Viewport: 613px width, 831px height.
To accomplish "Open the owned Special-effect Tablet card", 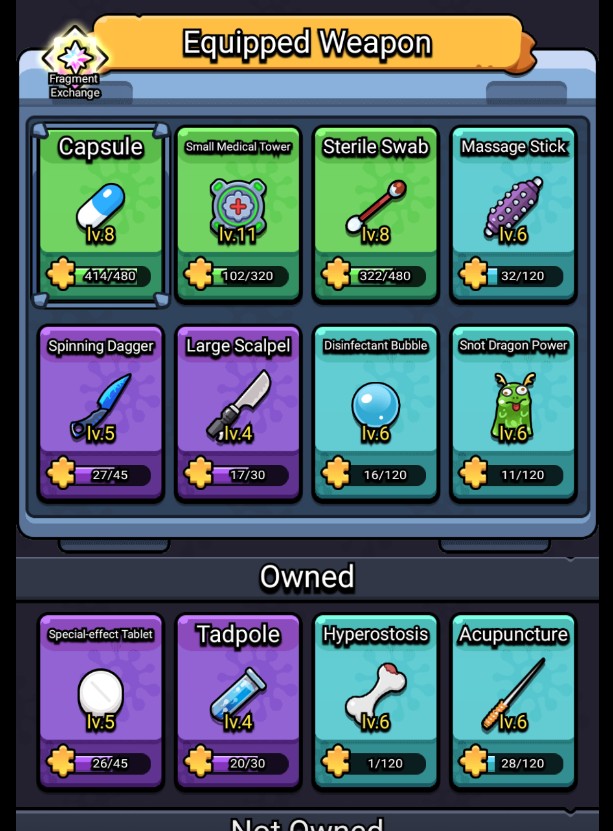I will click(x=100, y=700).
